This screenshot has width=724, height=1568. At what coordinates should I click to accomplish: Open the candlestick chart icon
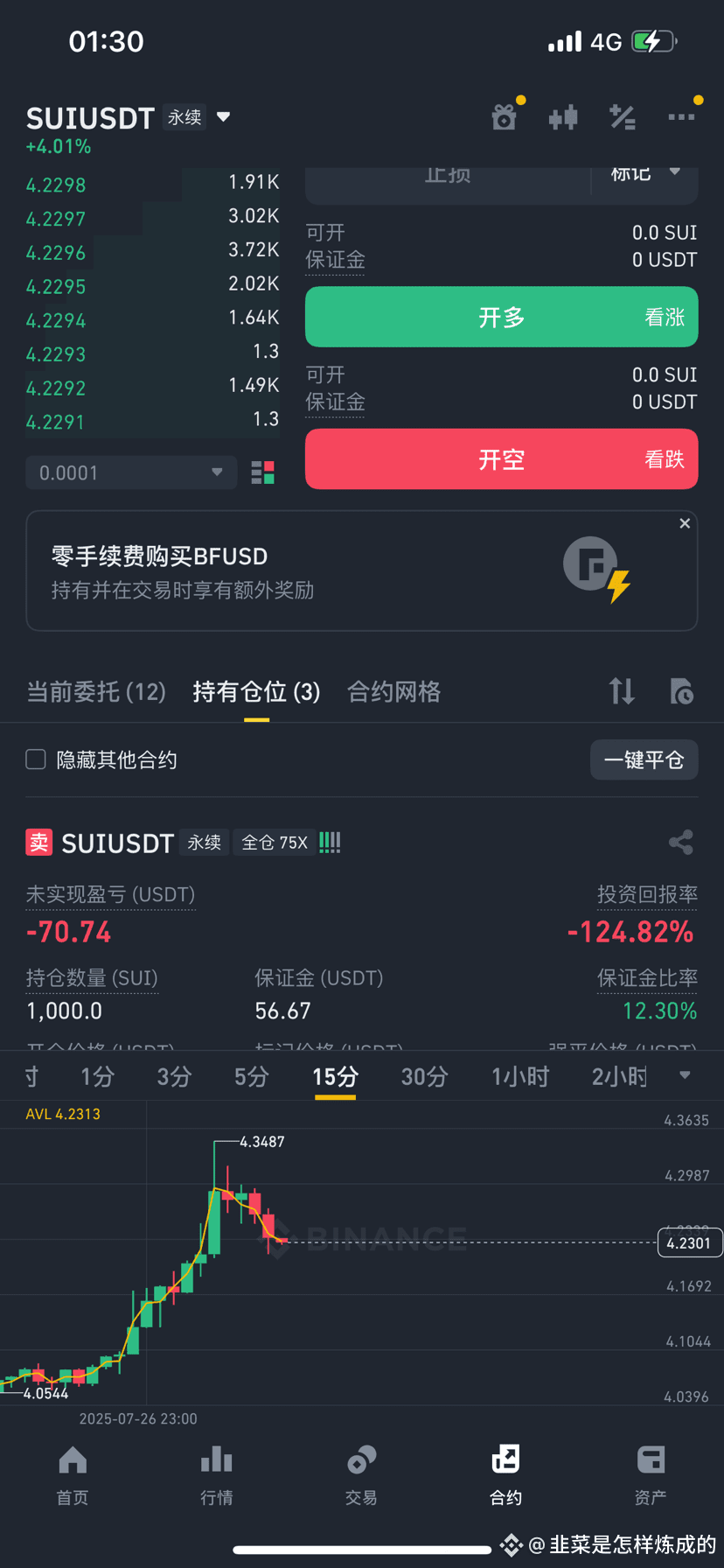pyautogui.click(x=563, y=116)
